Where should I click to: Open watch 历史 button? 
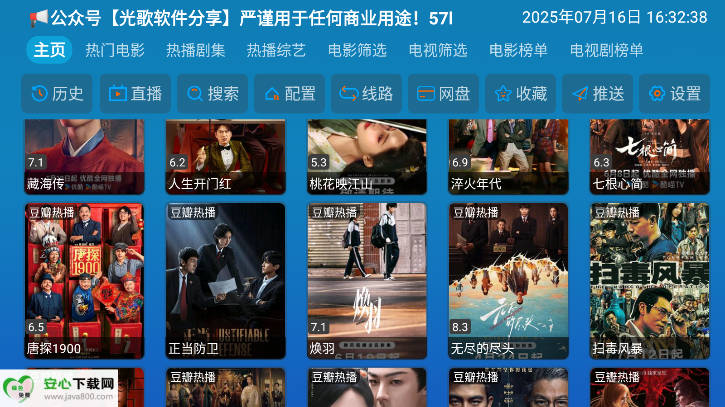tap(57, 94)
